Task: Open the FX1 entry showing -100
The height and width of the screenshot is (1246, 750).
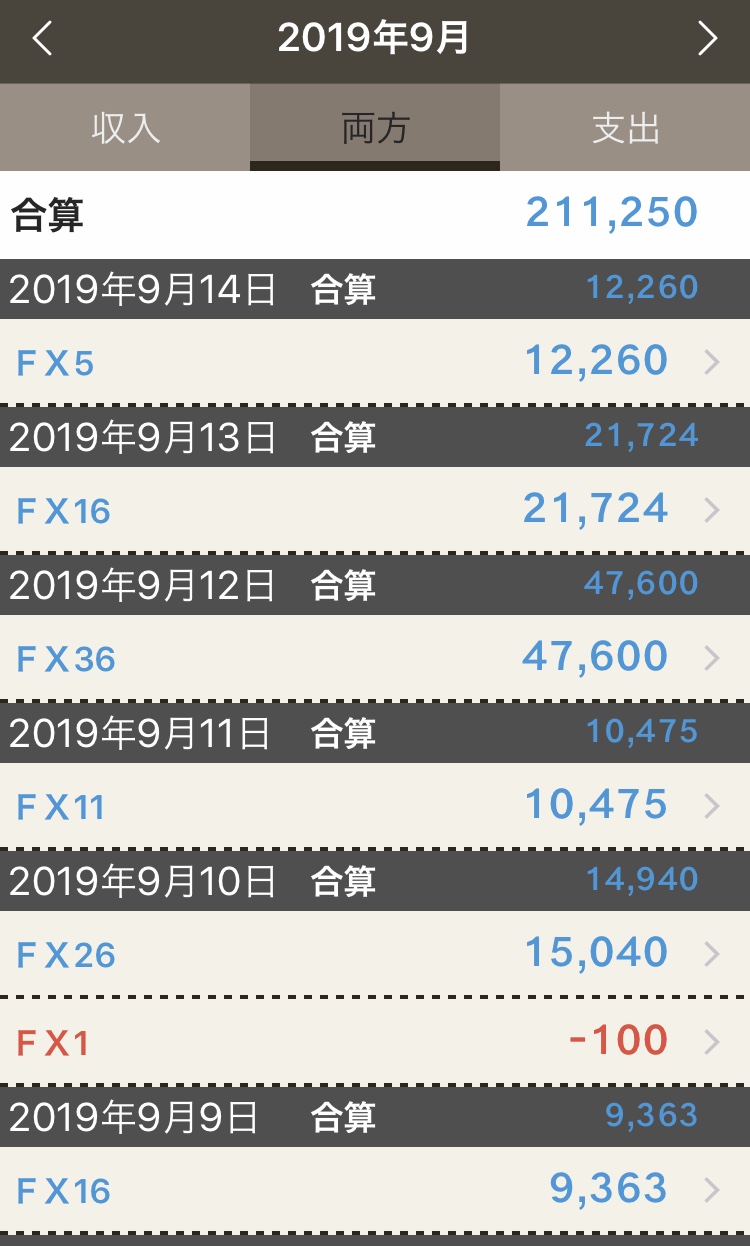Action: (x=375, y=1042)
